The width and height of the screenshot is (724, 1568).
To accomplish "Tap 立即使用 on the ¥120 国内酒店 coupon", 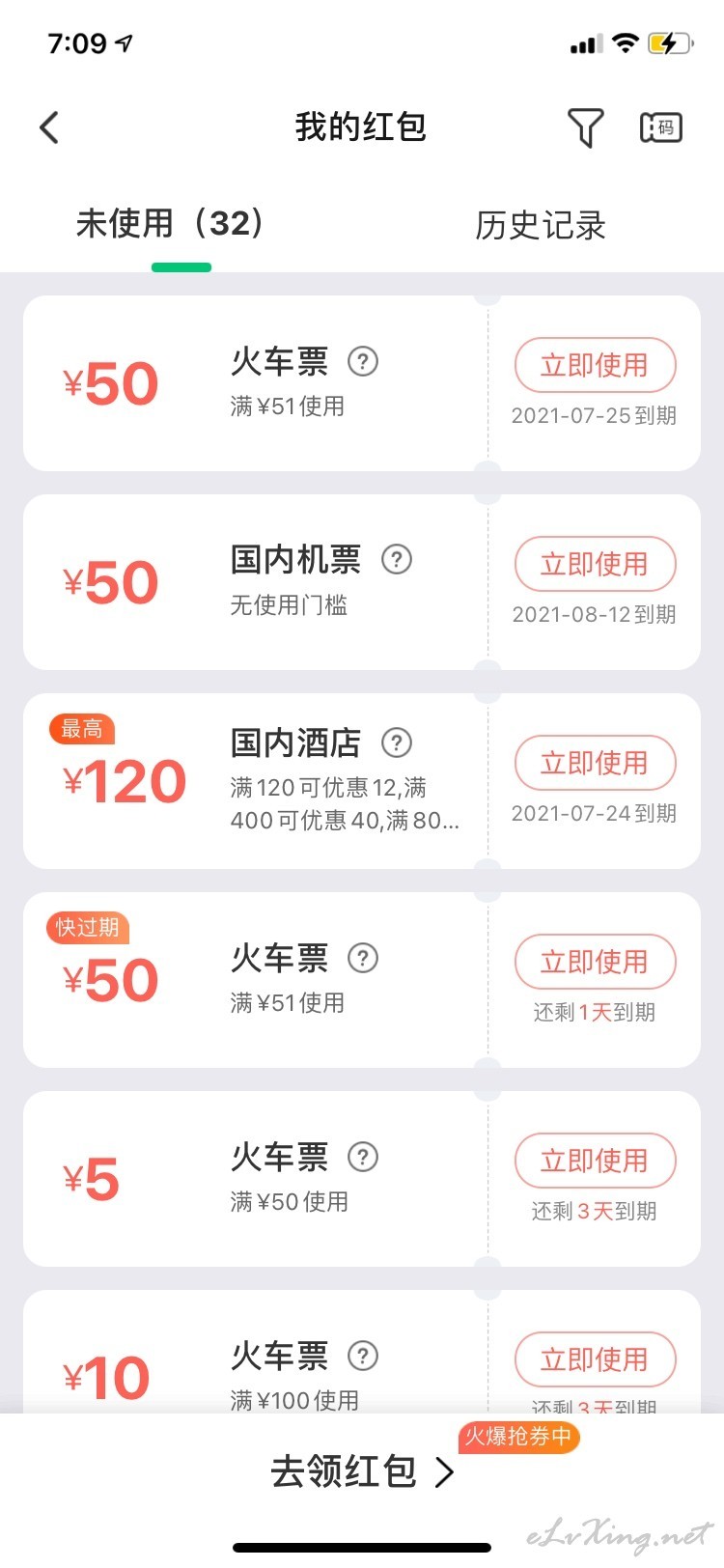I will [595, 763].
